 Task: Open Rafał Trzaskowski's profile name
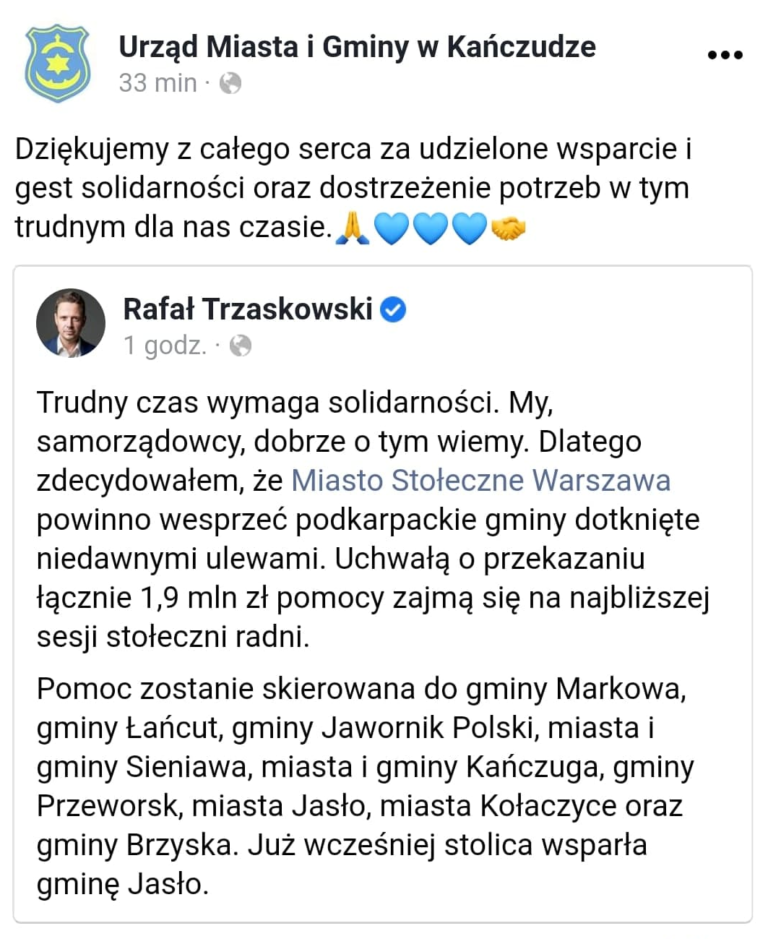(247, 309)
